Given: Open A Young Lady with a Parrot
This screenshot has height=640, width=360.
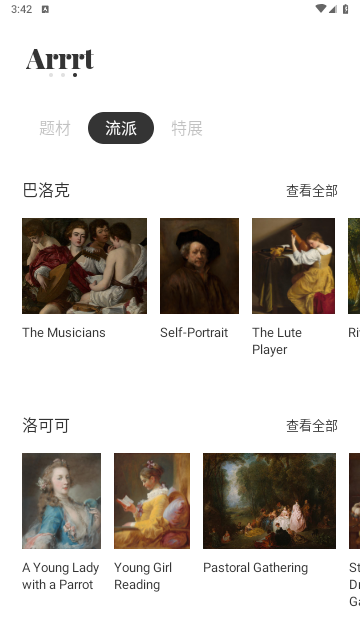Looking at the screenshot, I should (61, 501).
